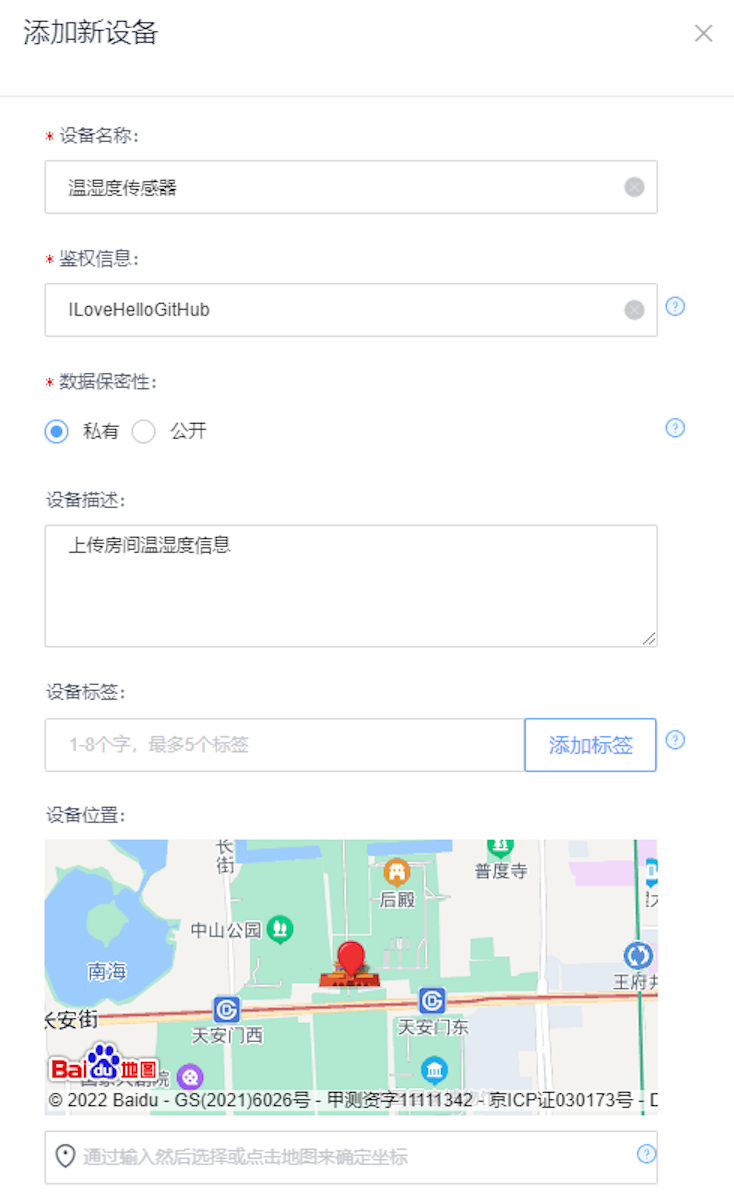Show help for 数据保密性
This screenshot has width=734, height=1204.
(x=675, y=428)
